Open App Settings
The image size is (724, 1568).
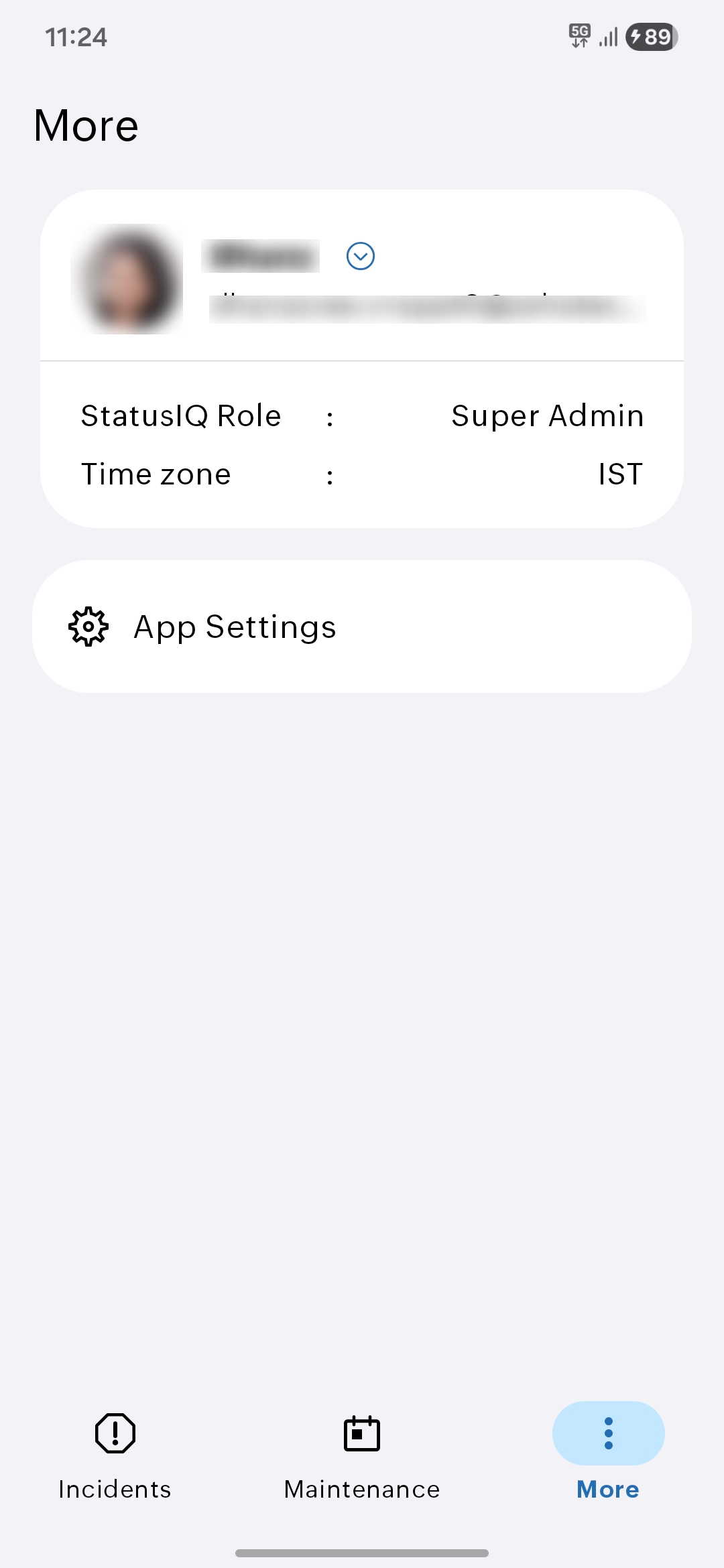click(362, 627)
